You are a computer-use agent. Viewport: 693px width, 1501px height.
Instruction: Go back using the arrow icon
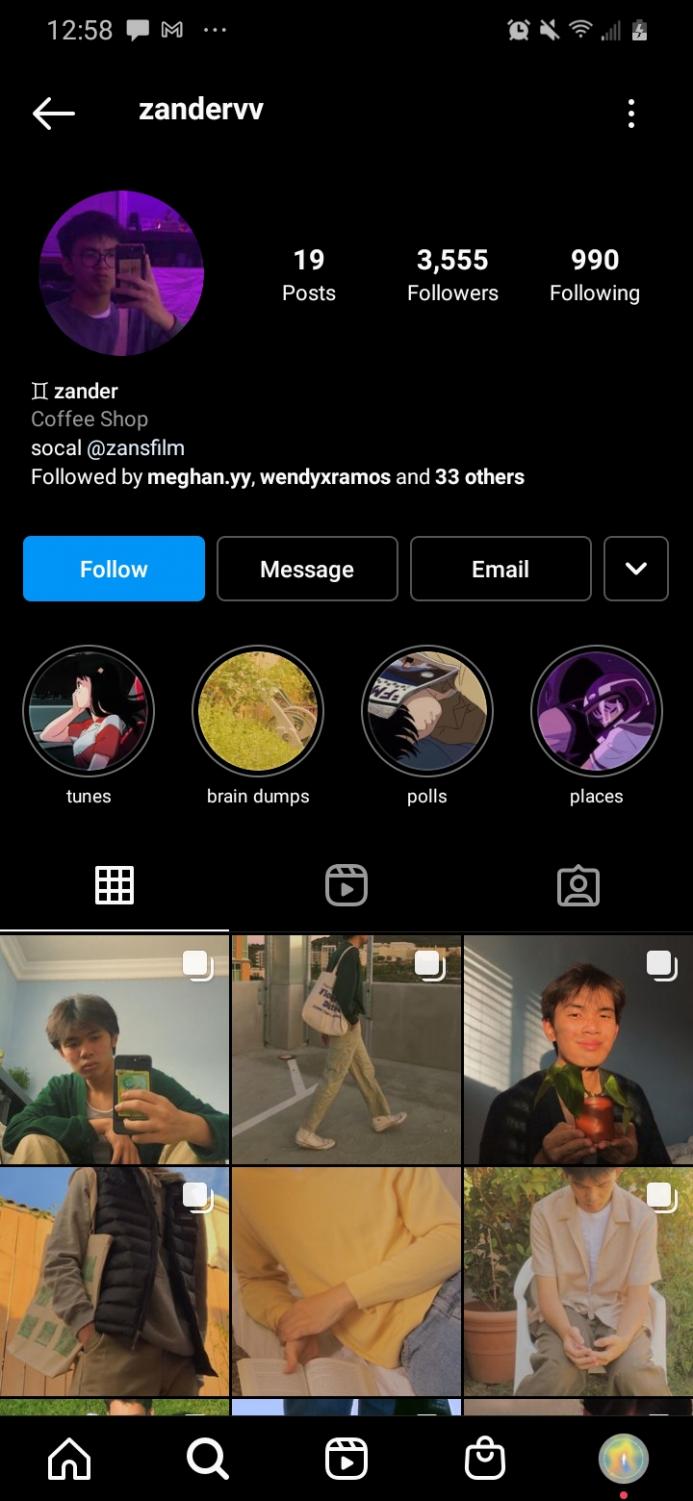54,113
